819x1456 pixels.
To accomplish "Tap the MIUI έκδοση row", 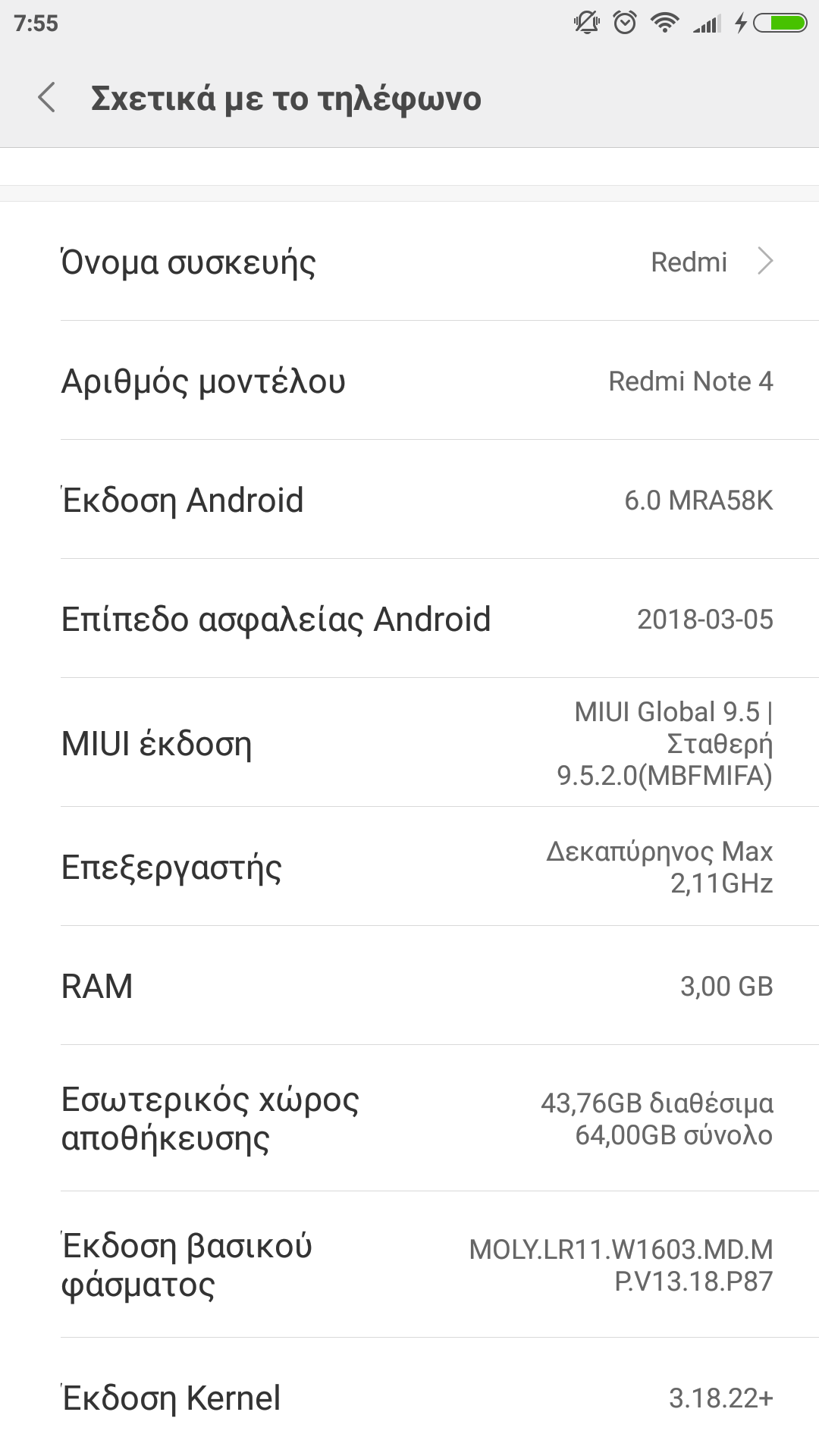I will tap(409, 743).
